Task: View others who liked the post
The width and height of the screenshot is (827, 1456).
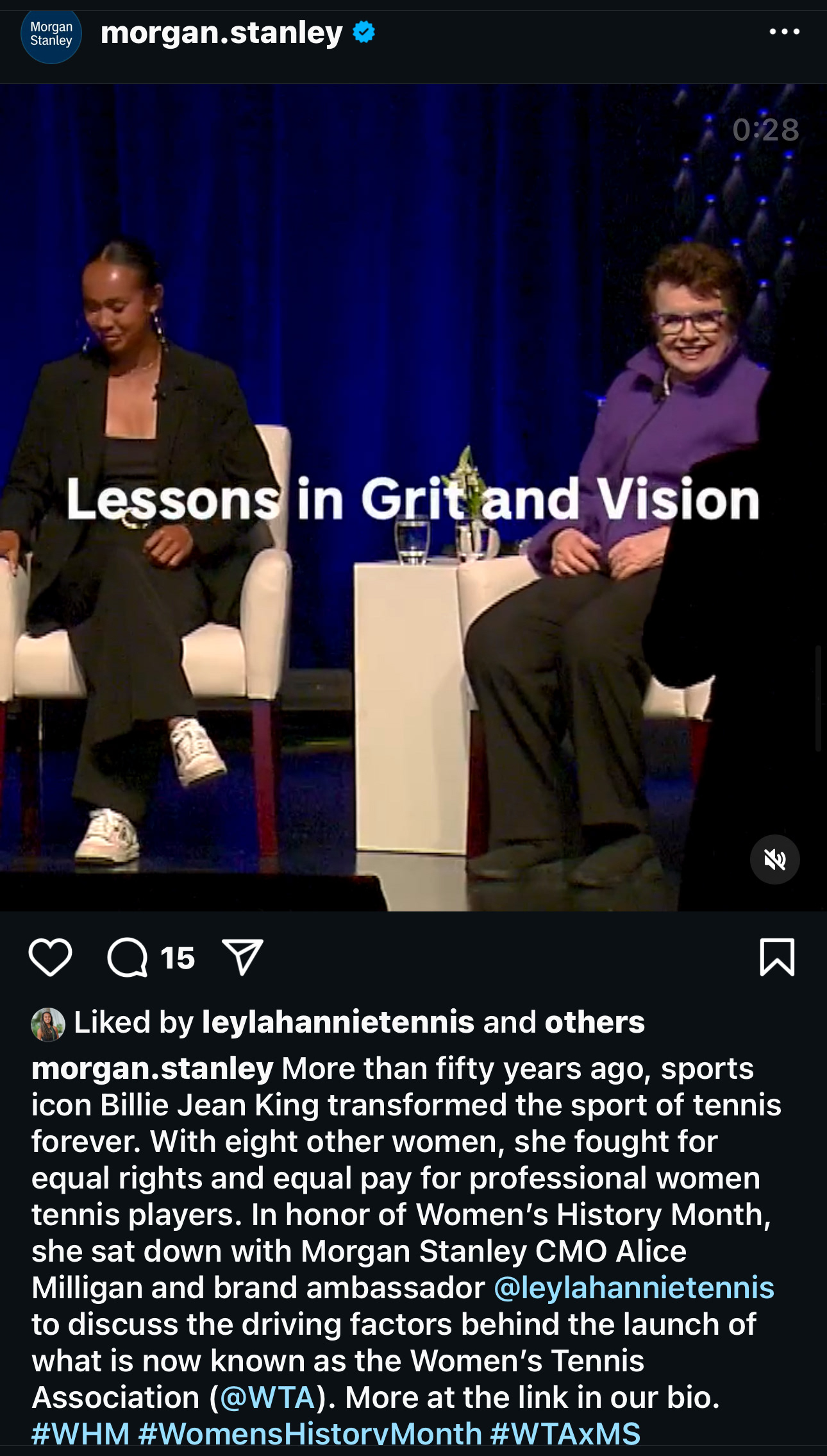Action: coord(594,1022)
